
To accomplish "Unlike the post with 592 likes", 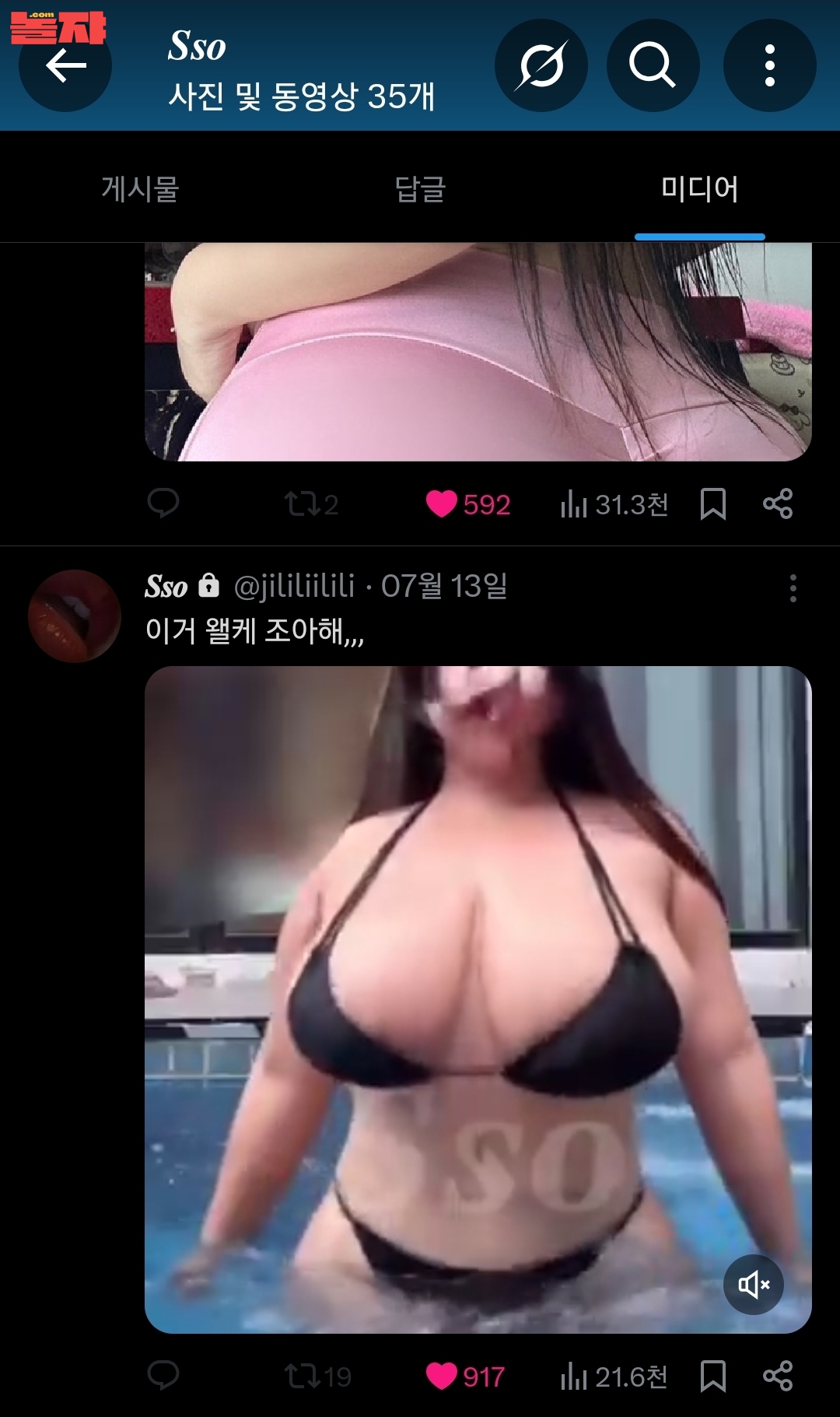I will pos(442,504).
